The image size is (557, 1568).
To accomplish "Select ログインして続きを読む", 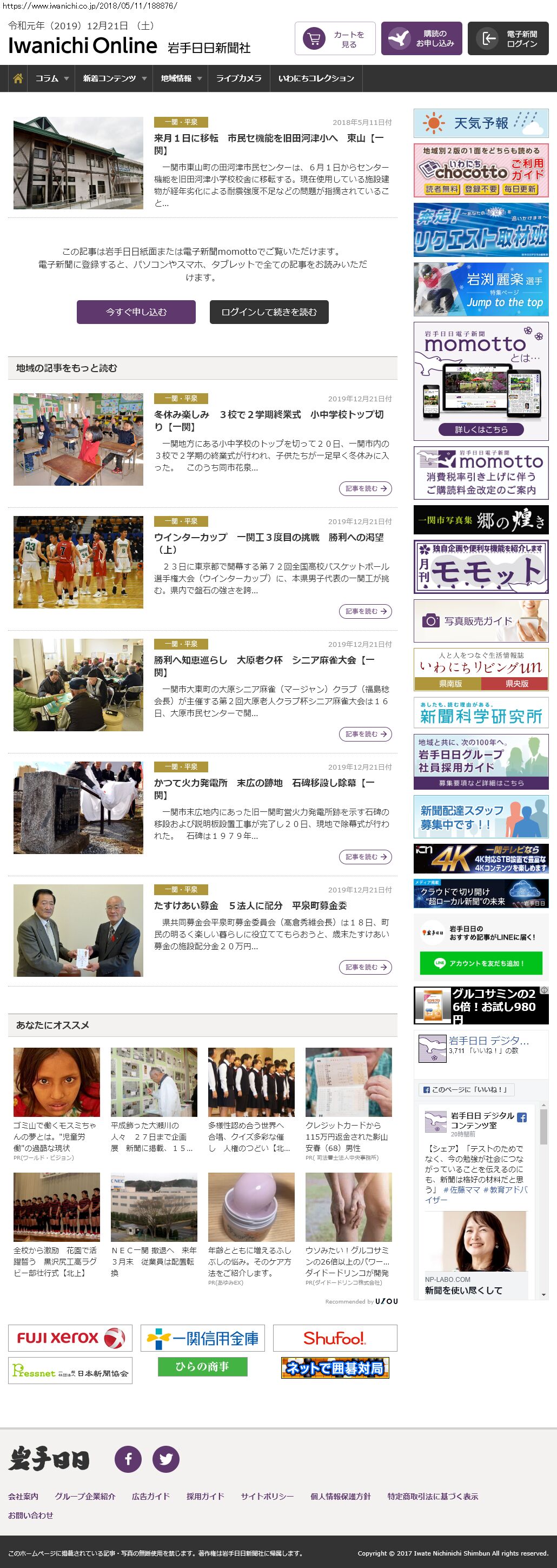I will (x=269, y=312).
